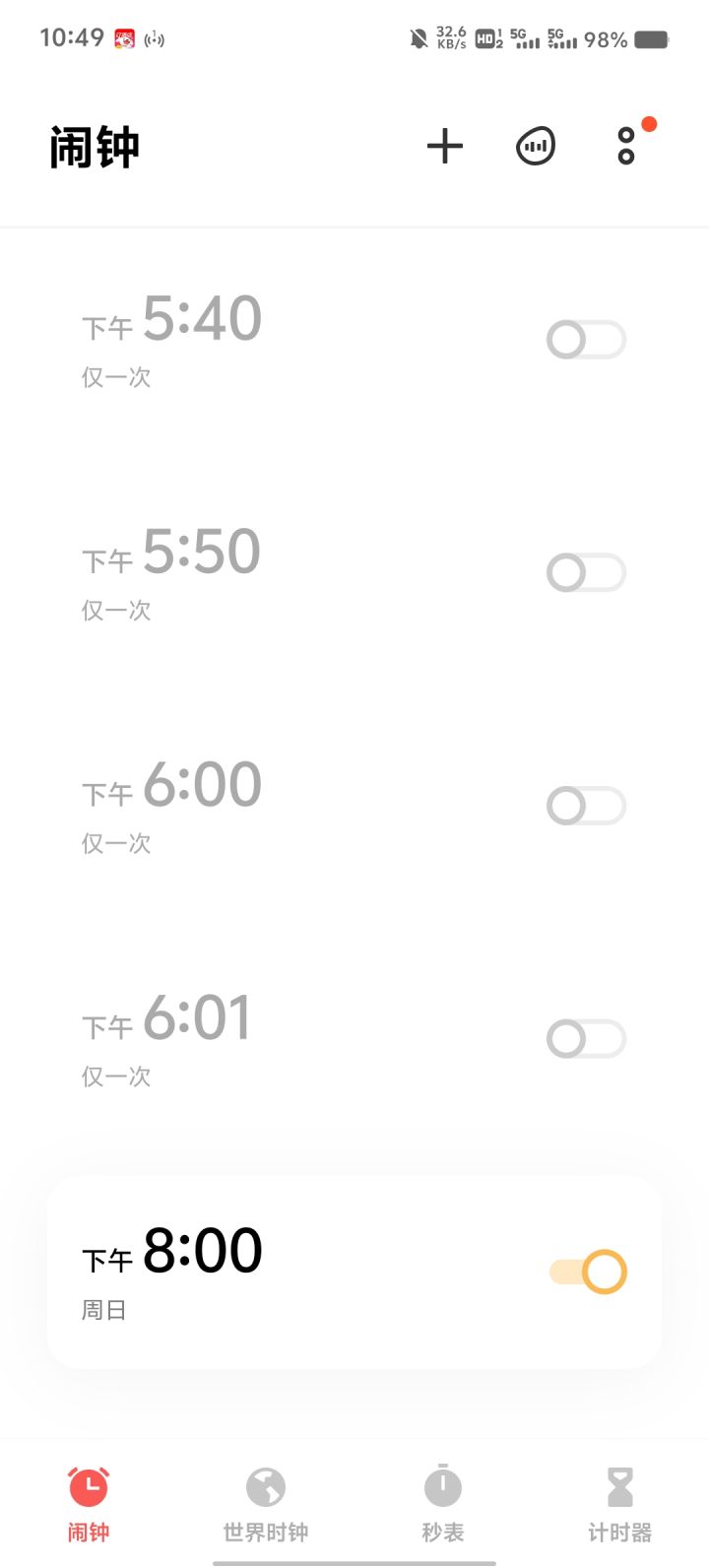Enable the 5:40 PM alarm
The width and height of the screenshot is (709, 1568).
586,340
